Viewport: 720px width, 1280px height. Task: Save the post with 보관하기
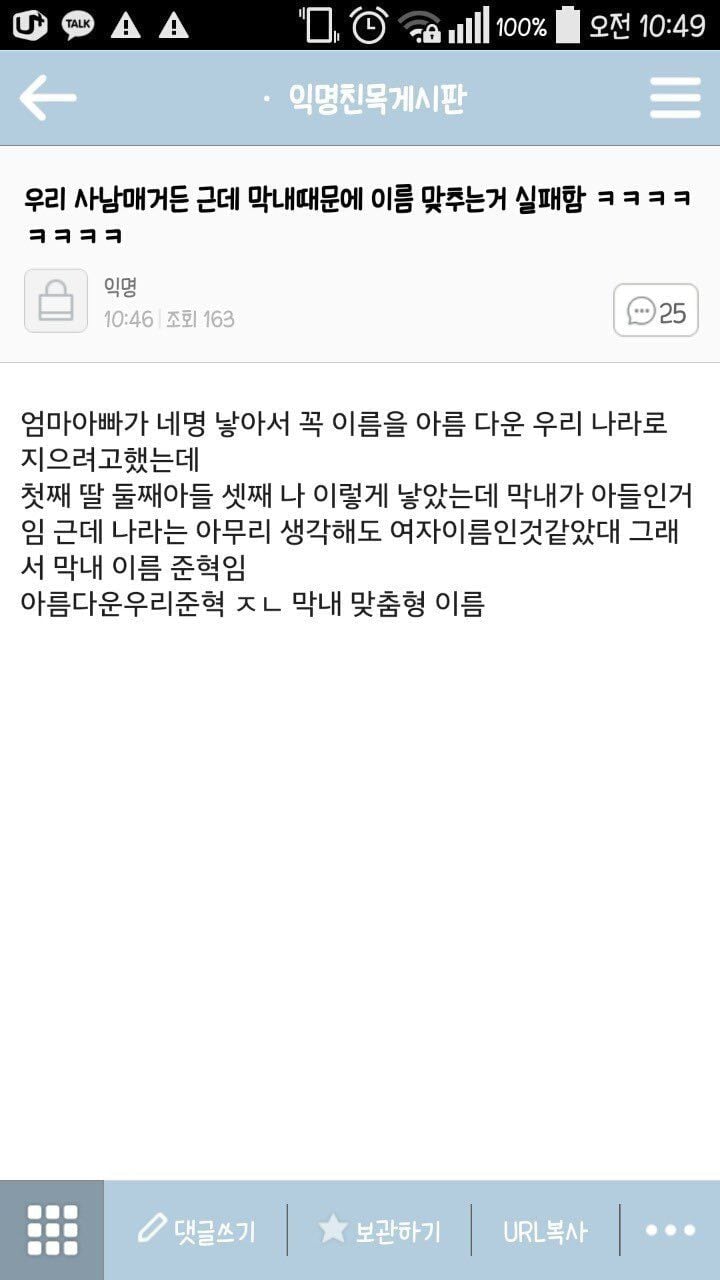tap(379, 1230)
